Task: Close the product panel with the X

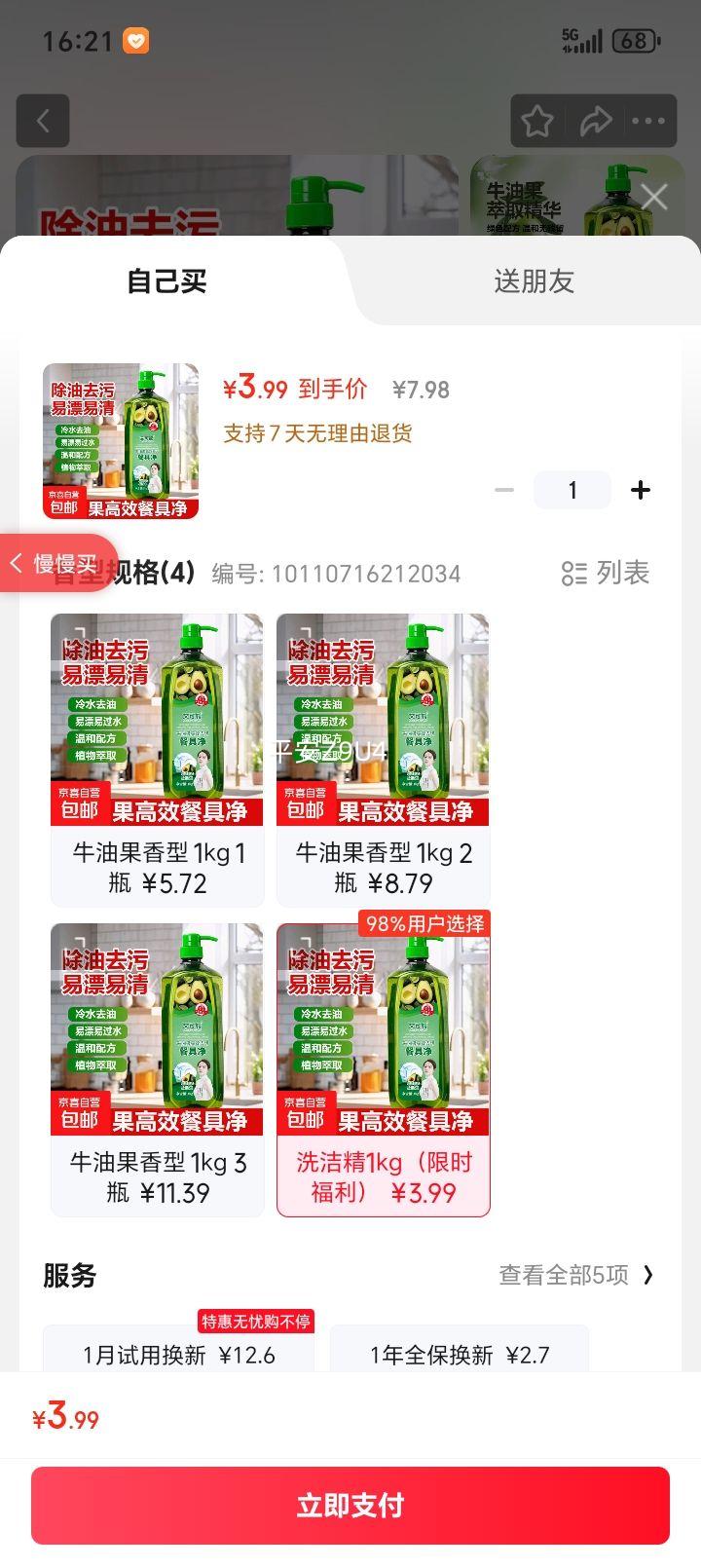Action: [x=653, y=197]
